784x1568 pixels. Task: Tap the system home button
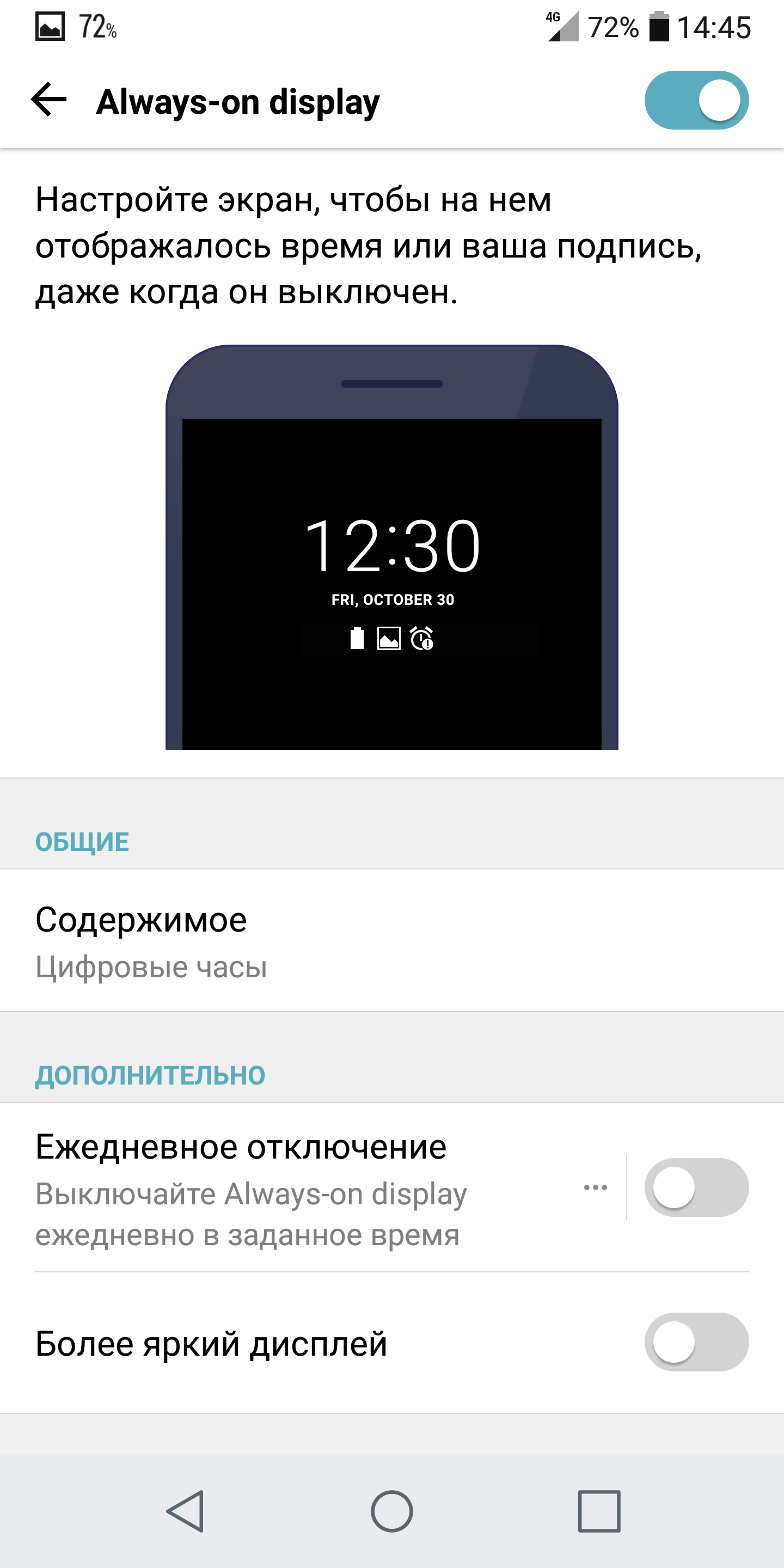pos(392,1511)
